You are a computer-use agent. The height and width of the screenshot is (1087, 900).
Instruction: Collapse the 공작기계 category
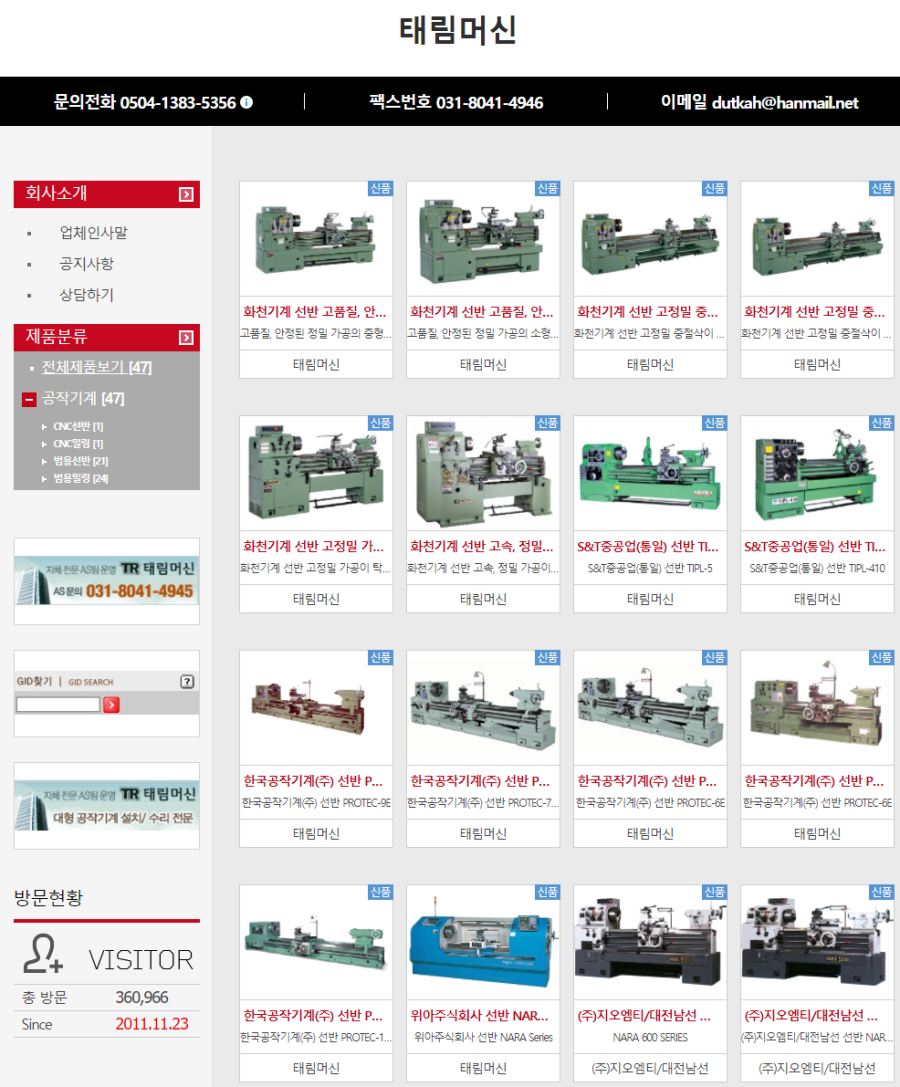pyautogui.click(x=29, y=399)
